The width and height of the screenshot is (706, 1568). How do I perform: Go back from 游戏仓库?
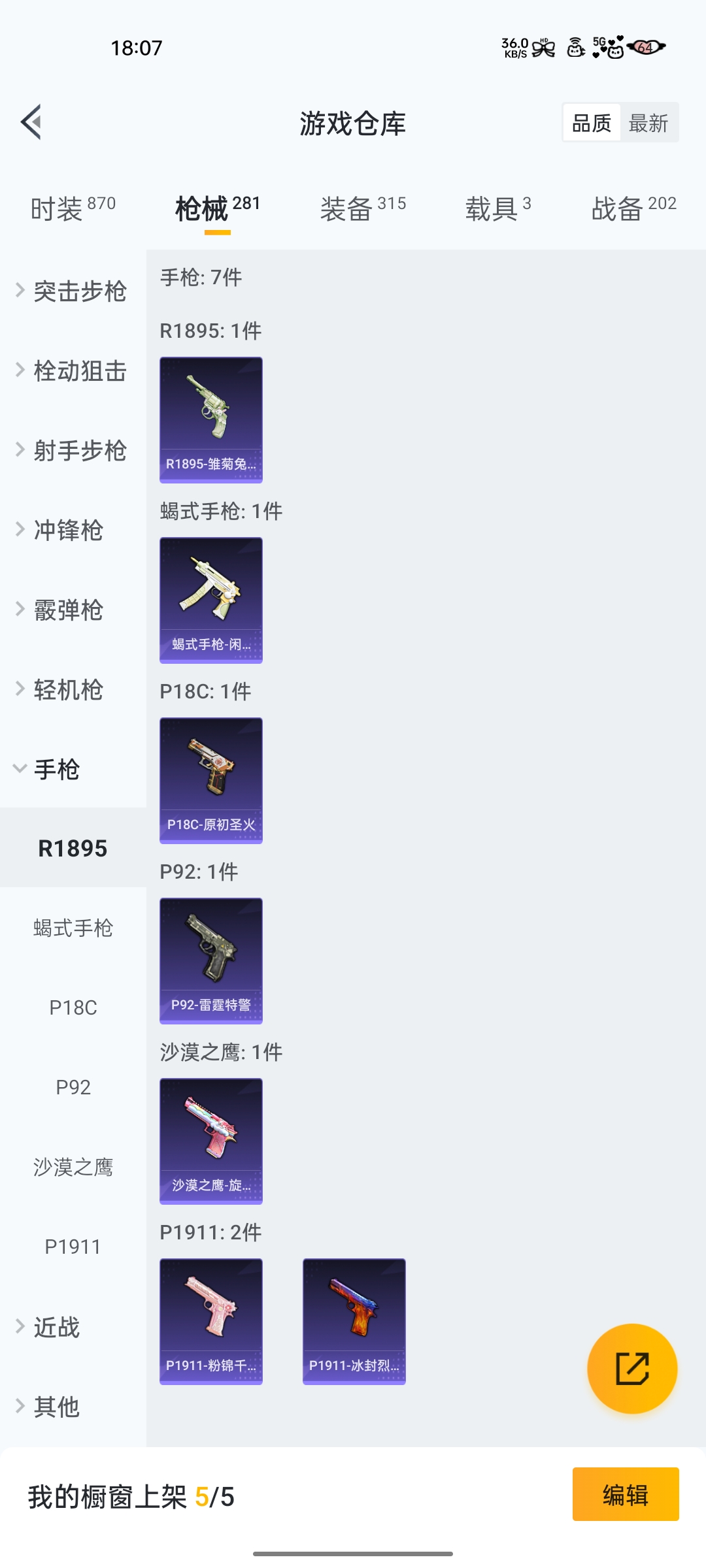[31, 122]
